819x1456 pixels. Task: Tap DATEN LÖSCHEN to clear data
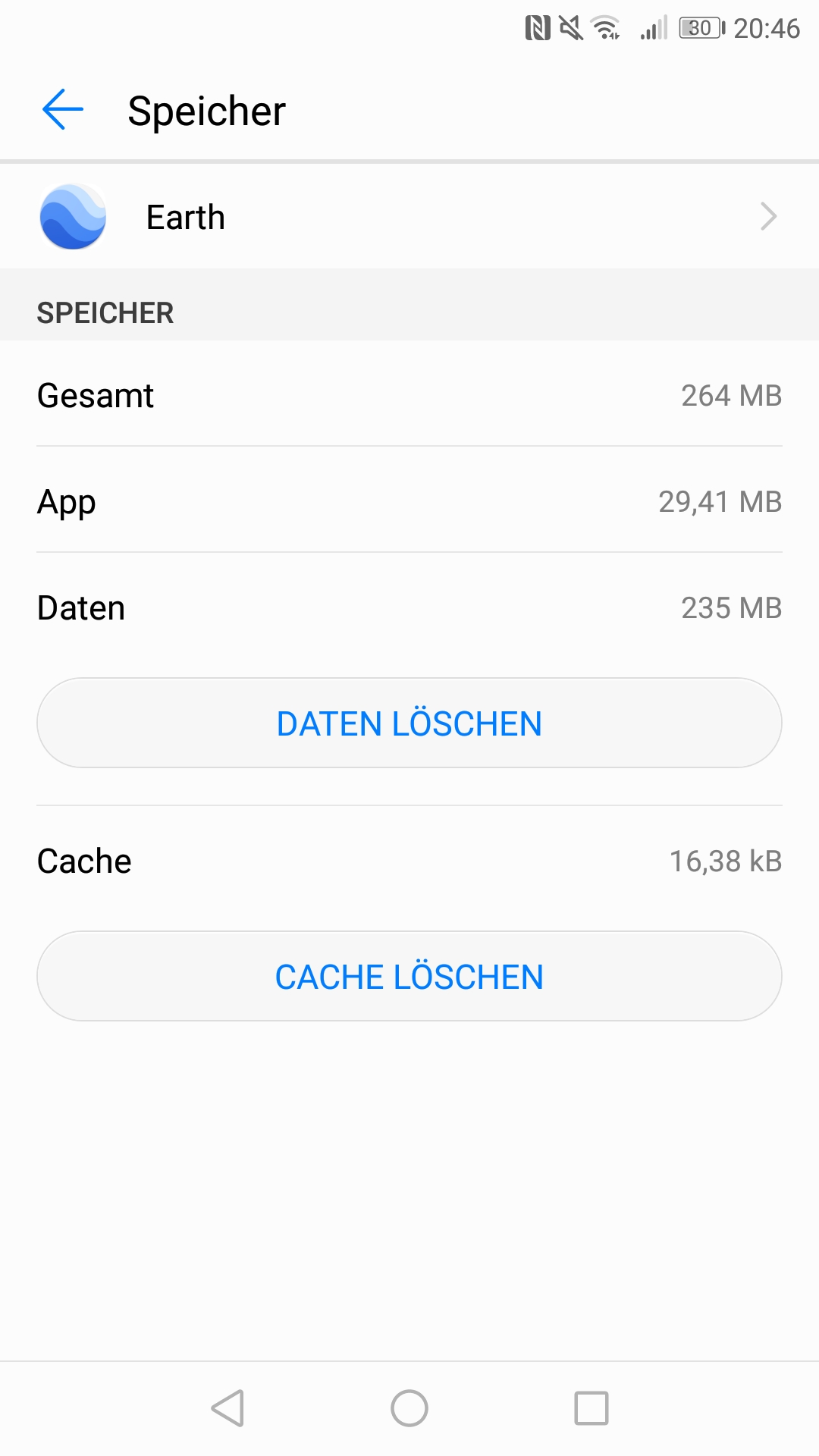(x=409, y=723)
